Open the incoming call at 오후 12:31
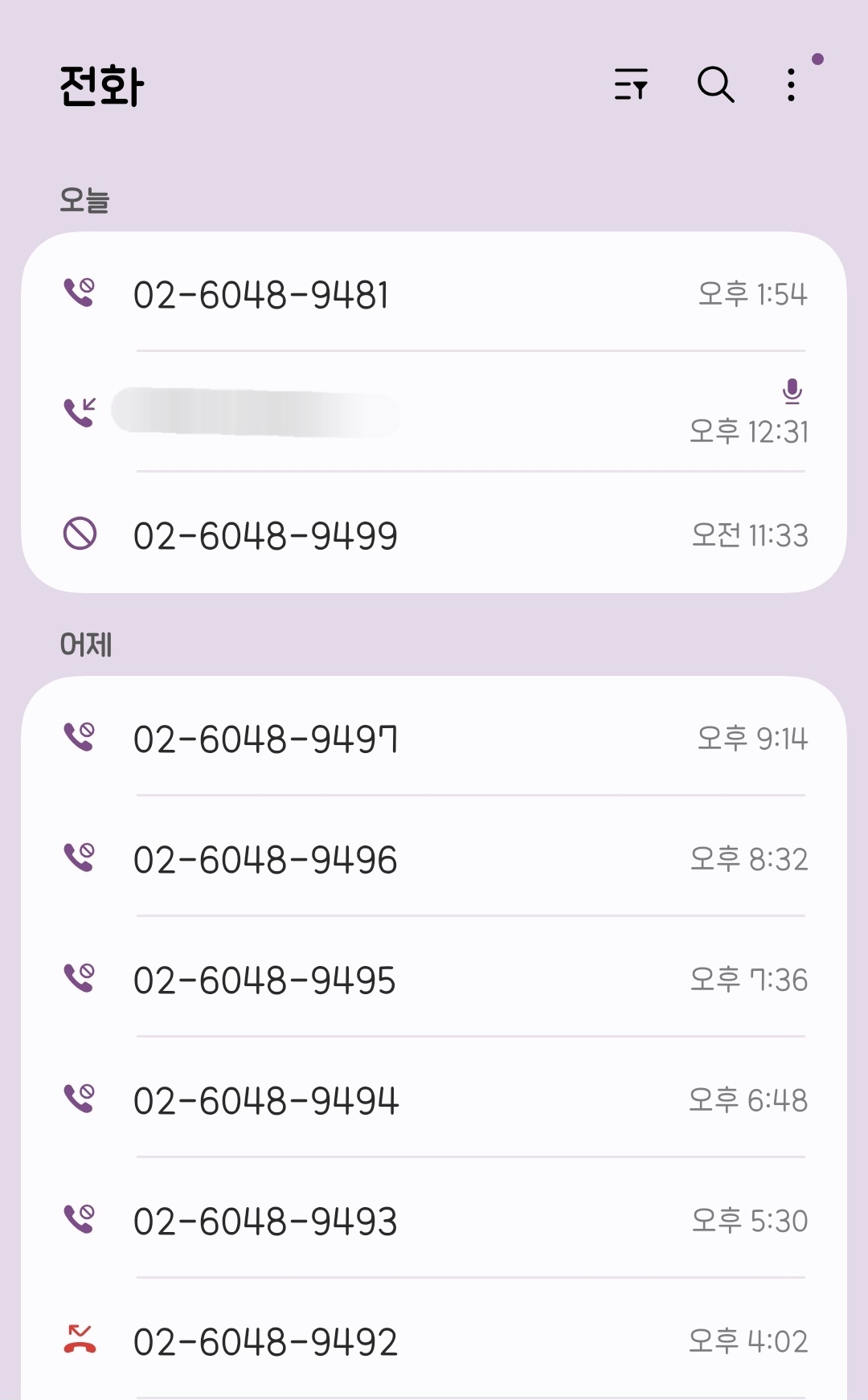The width and height of the screenshot is (868, 1400). (434, 412)
